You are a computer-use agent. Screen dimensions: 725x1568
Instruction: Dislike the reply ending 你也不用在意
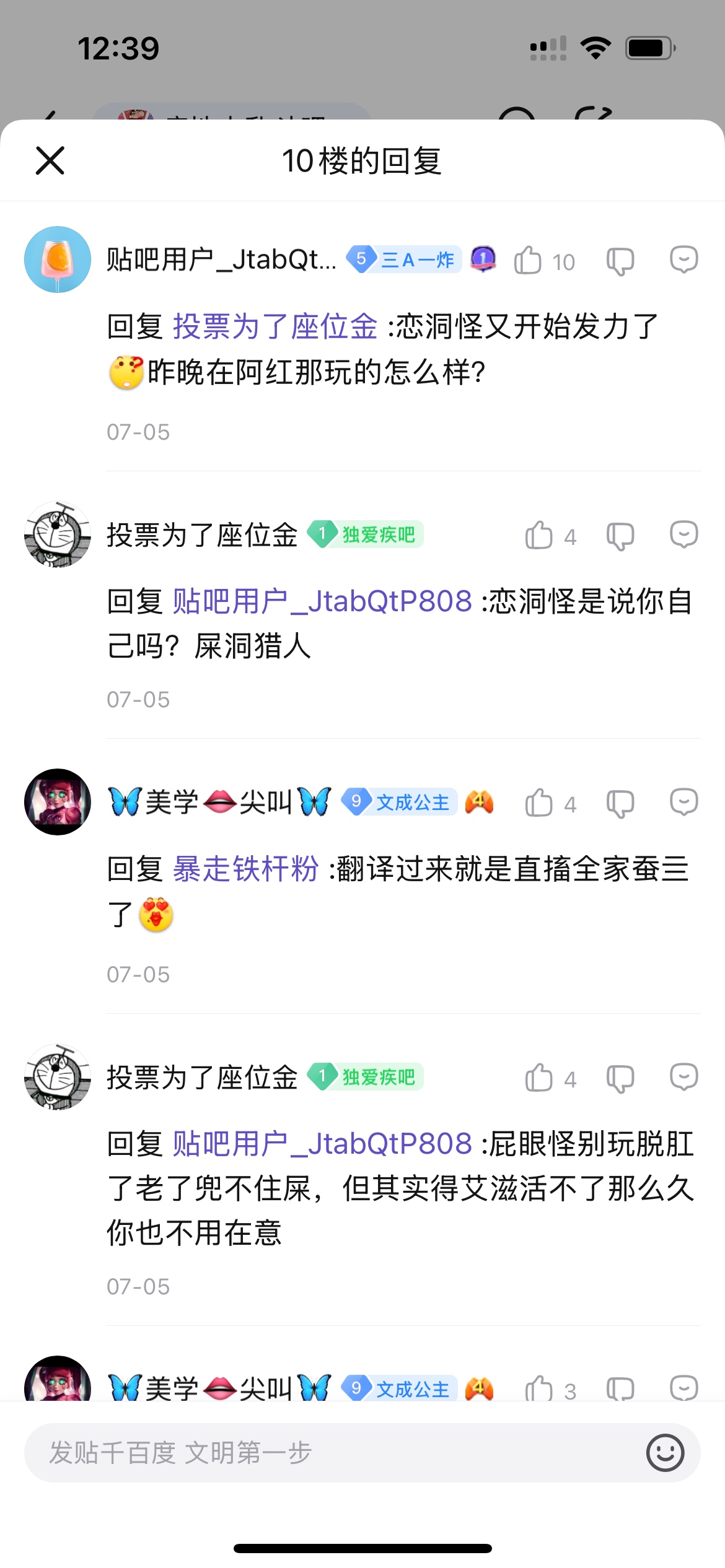(x=620, y=1078)
